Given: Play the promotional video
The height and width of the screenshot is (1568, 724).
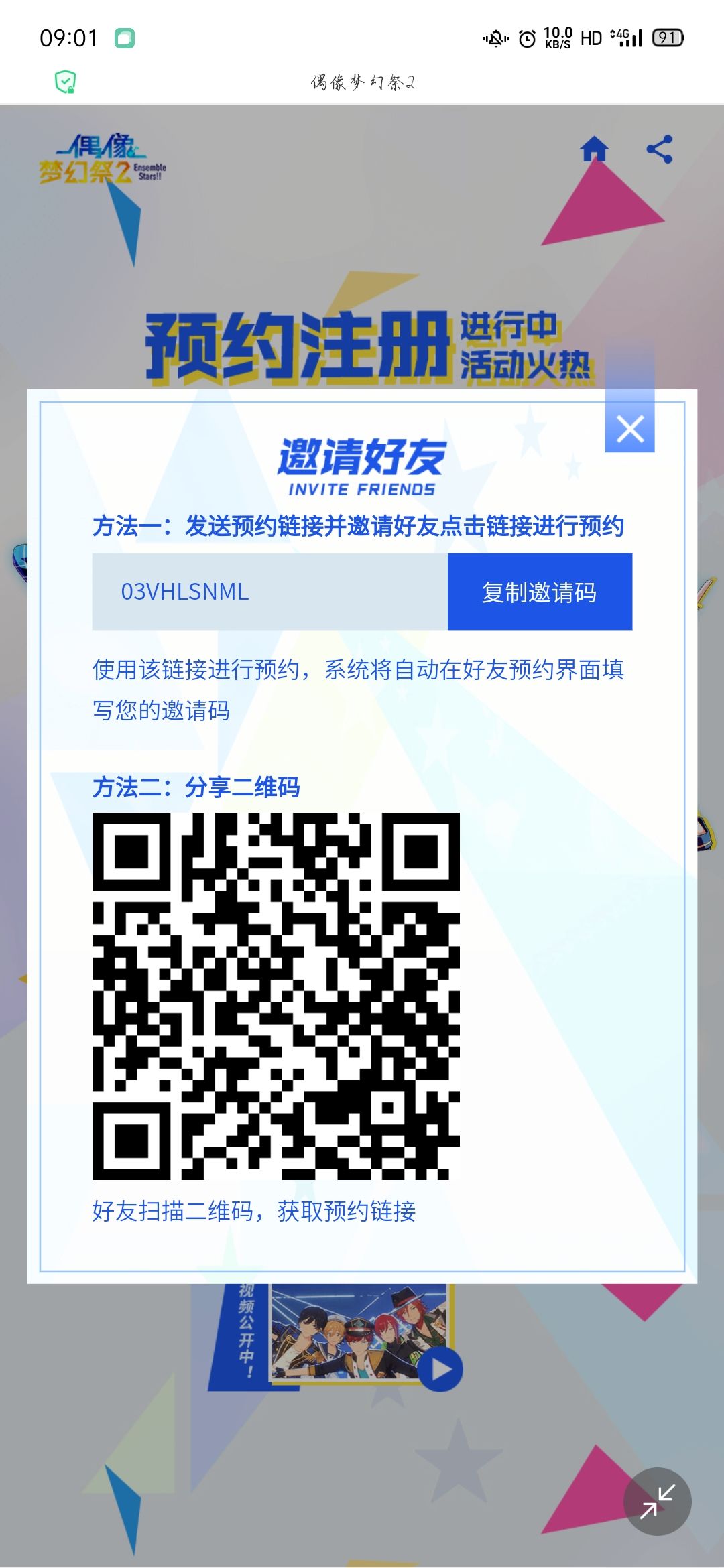Looking at the screenshot, I should tap(441, 1370).
